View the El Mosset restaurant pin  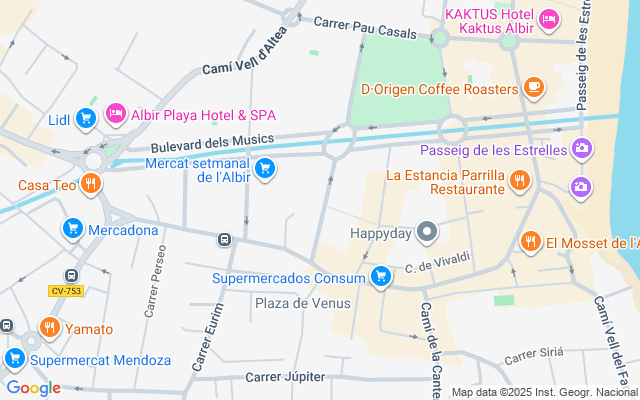click(530, 241)
